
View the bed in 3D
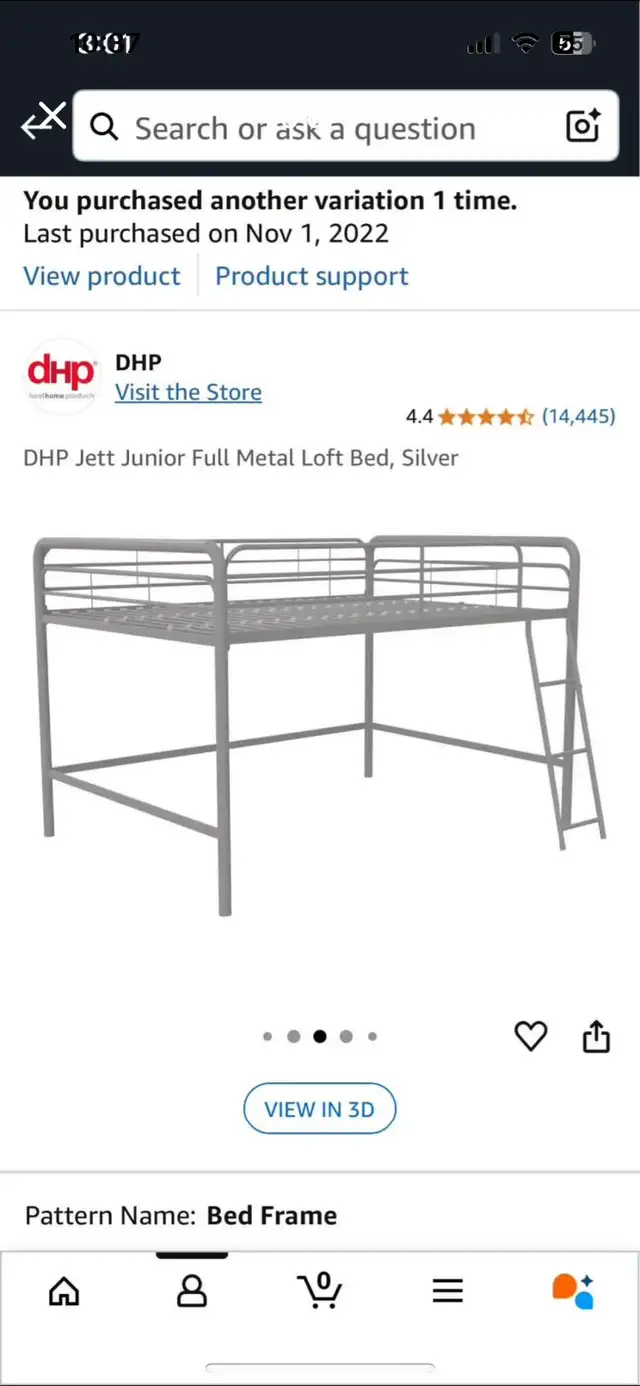click(320, 1109)
